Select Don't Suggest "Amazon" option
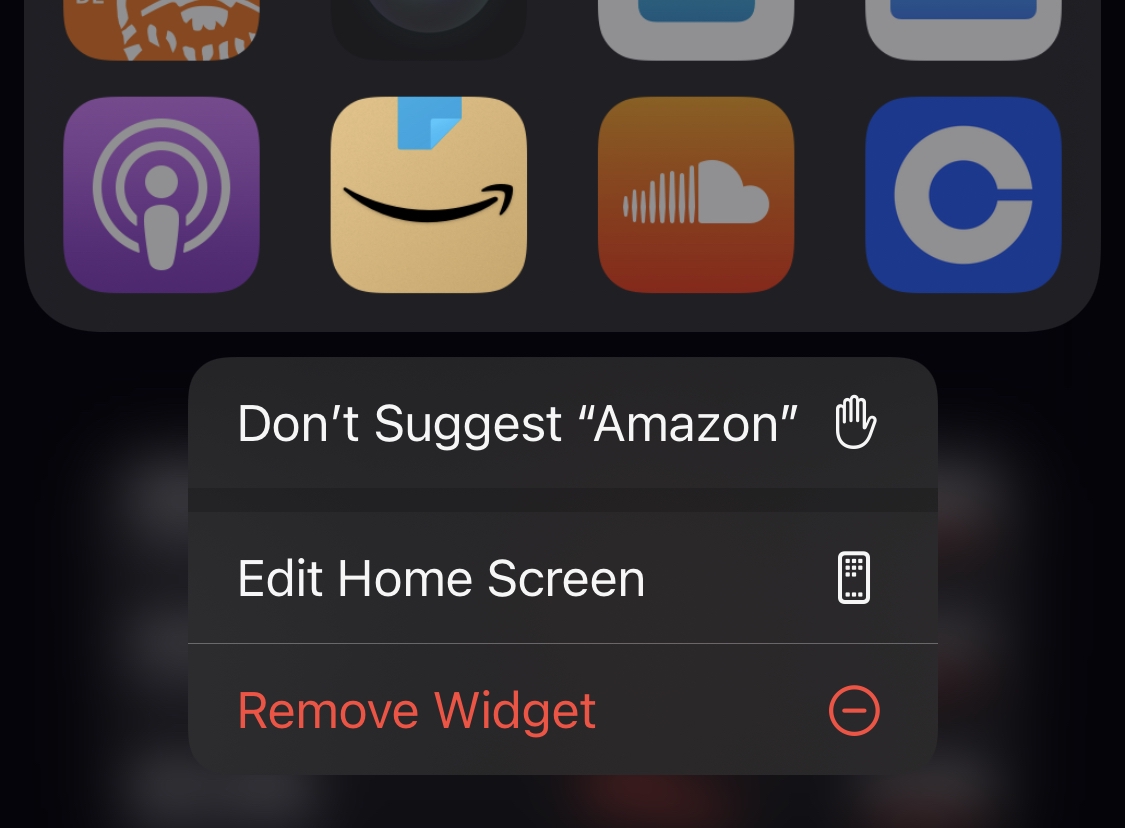 pyautogui.click(x=561, y=424)
